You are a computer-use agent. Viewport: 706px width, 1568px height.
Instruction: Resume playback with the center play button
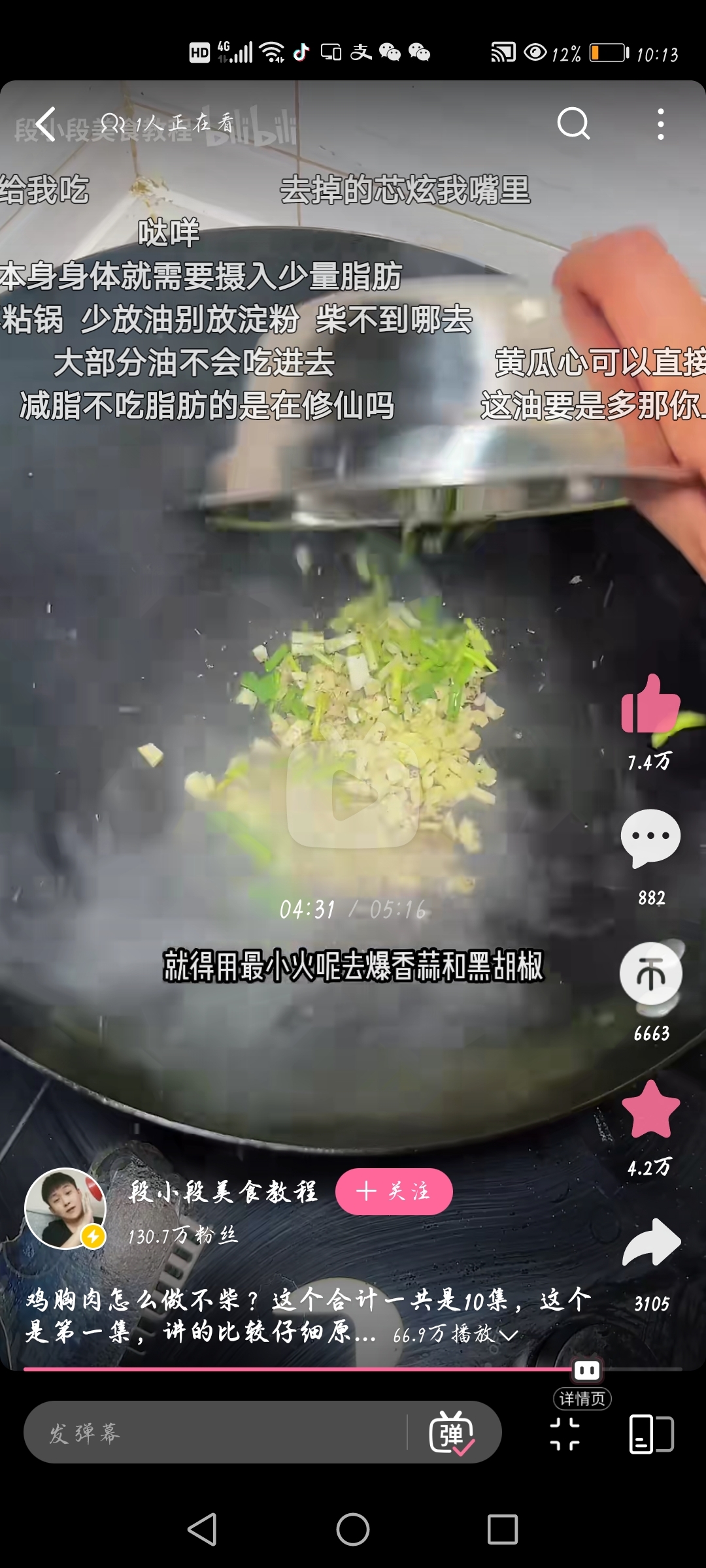[353, 794]
